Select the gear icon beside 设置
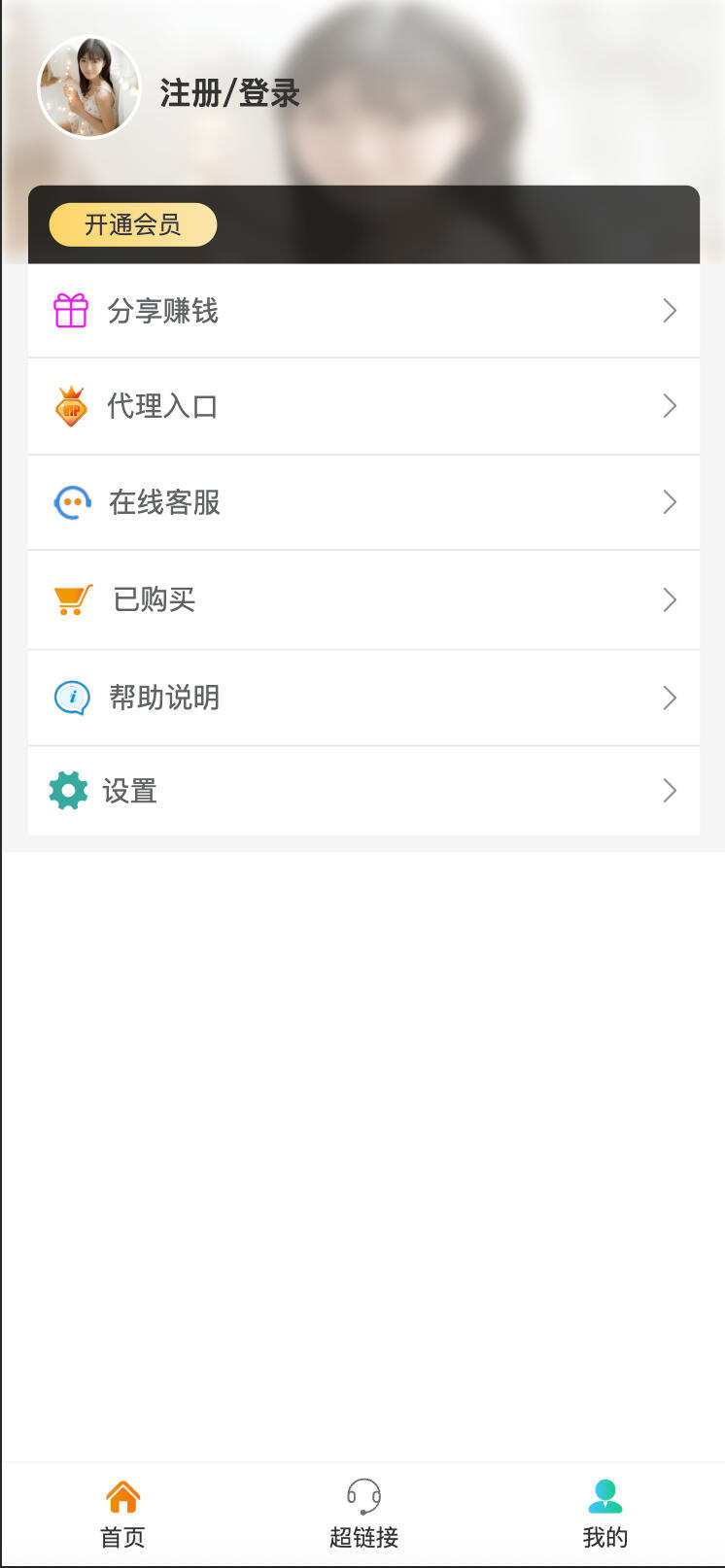Image resolution: width=725 pixels, height=1568 pixels. click(68, 790)
